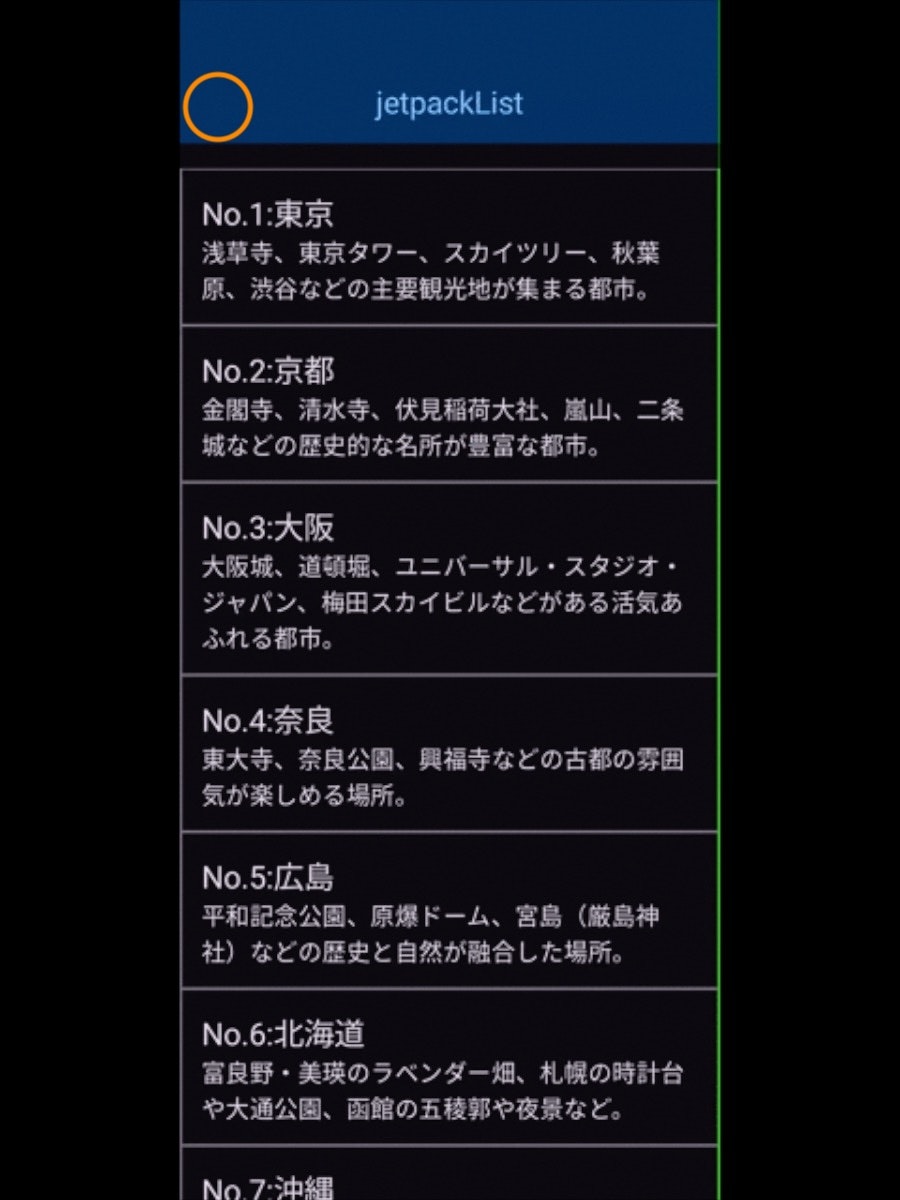Open the No.6 北海道 entry
Screen dimensions: 900x1200
pos(449,1067)
